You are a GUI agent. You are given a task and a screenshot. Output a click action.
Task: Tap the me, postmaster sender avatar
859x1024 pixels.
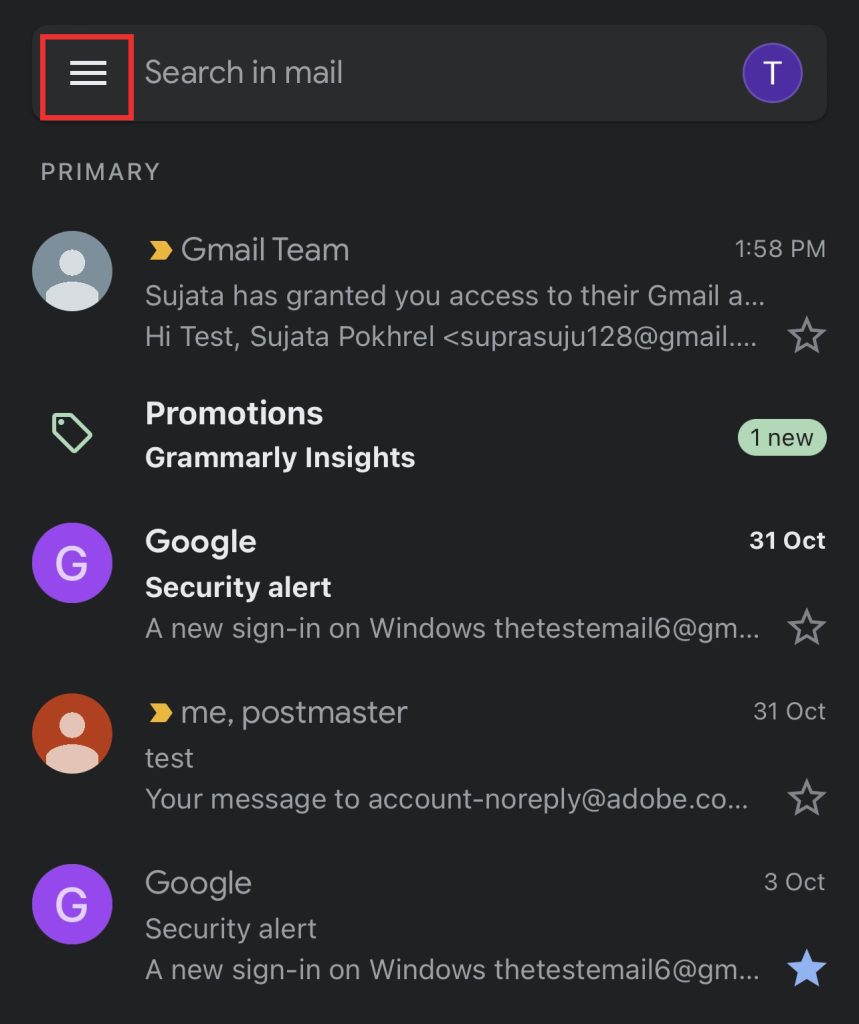click(x=71, y=733)
